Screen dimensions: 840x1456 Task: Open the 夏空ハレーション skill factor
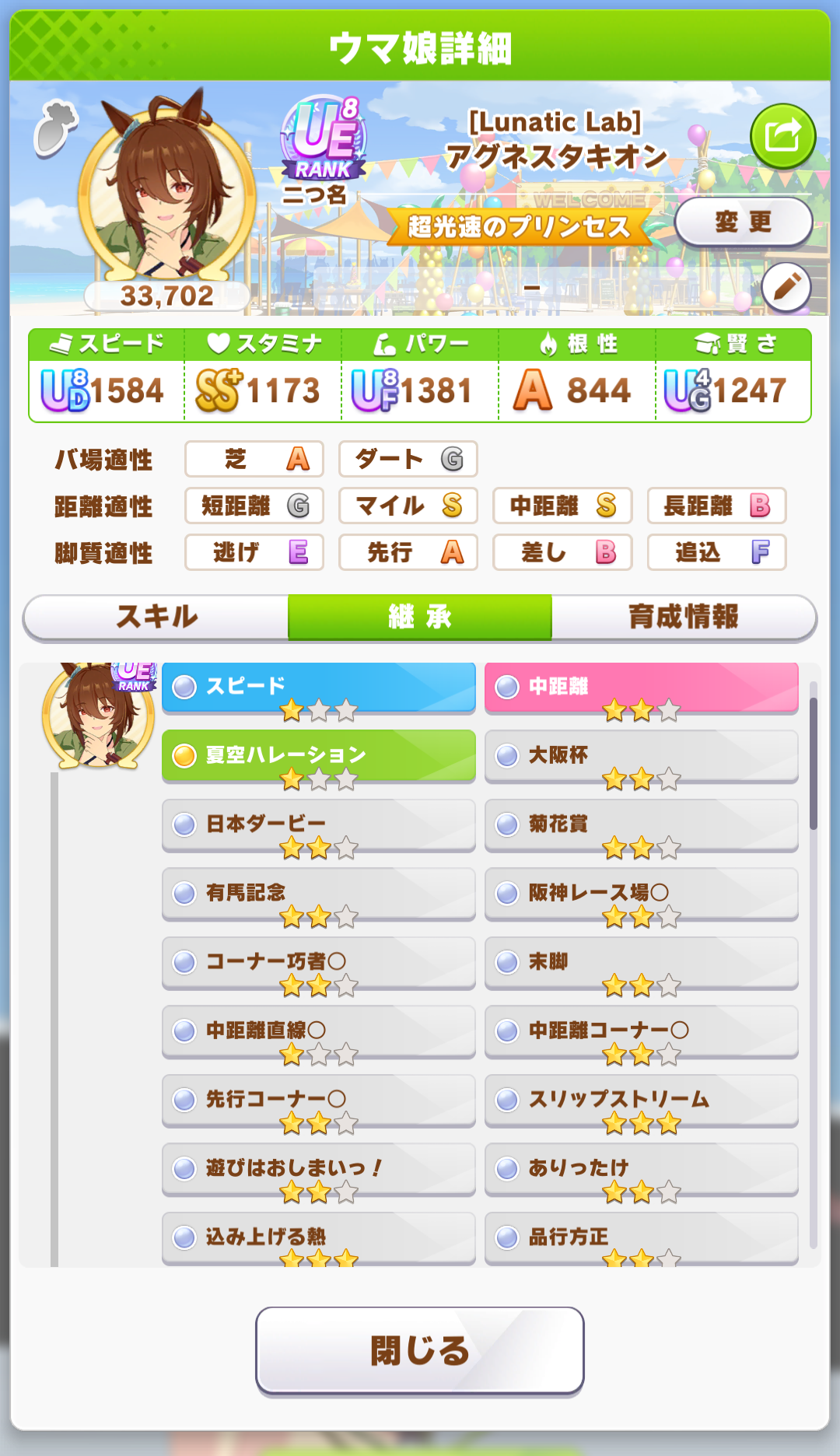(x=319, y=755)
